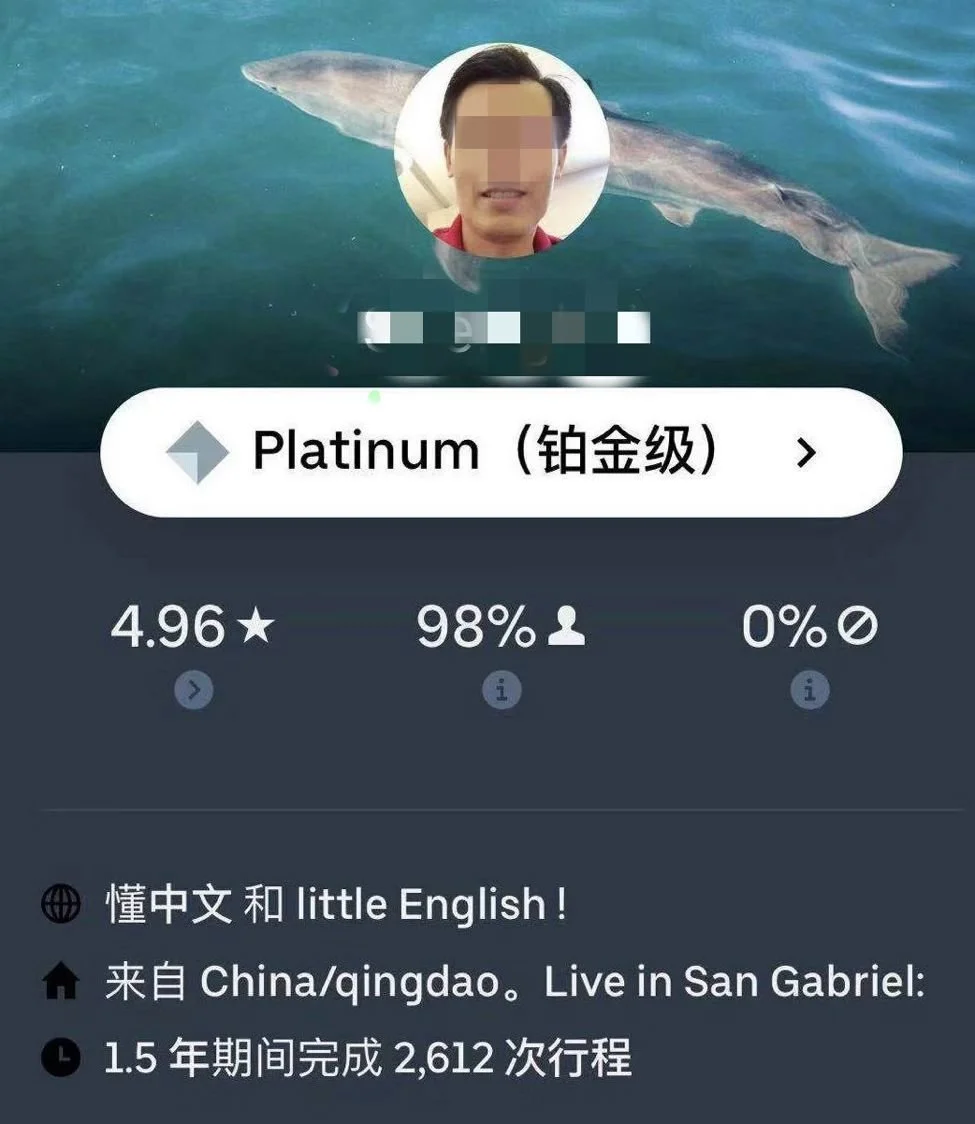Show info about the 98% acceptance rate
This screenshot has width=975, height=1124.
click(x=501, y=690)
